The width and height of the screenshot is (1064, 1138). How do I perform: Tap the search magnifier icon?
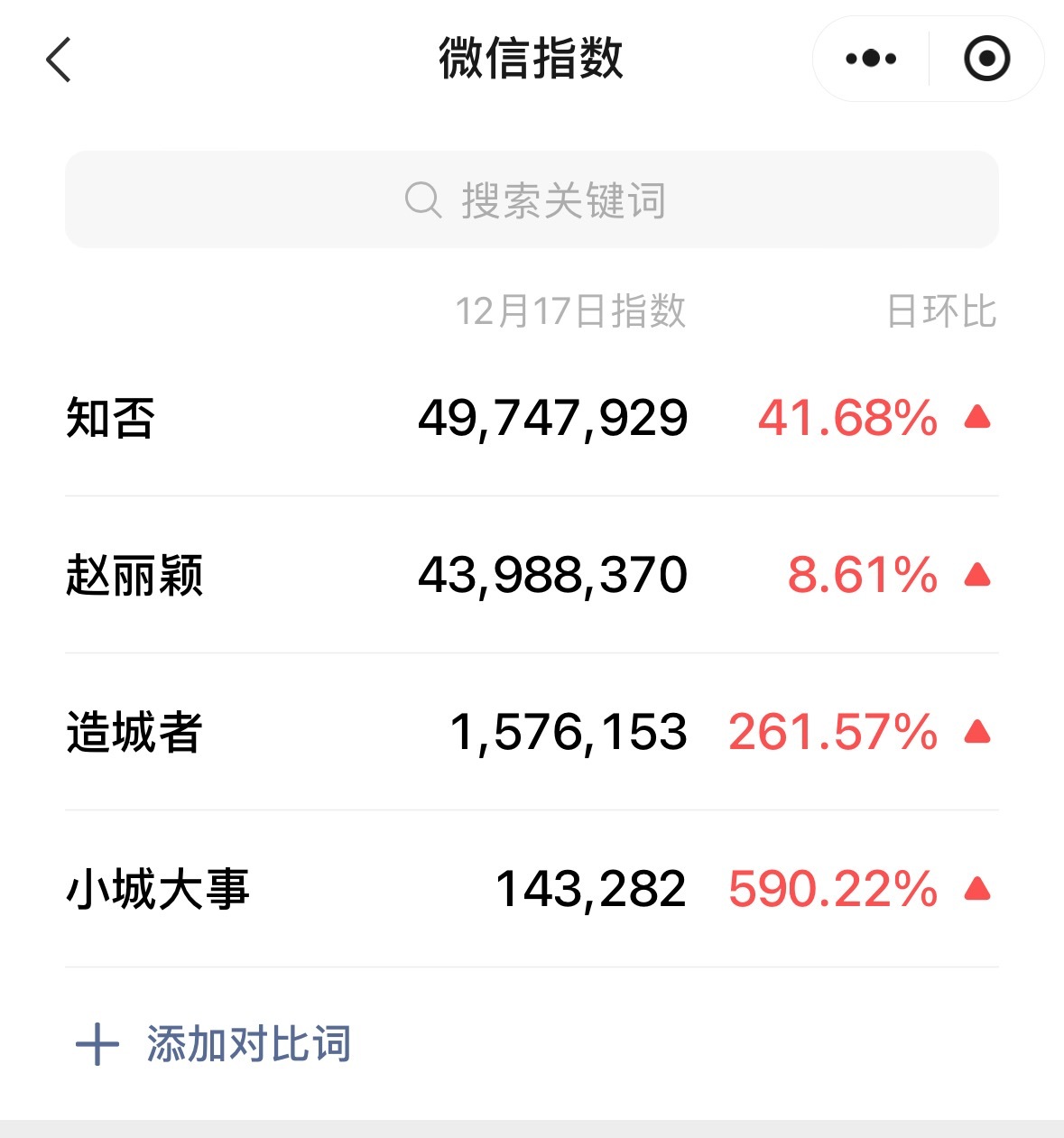click(421, 199)
